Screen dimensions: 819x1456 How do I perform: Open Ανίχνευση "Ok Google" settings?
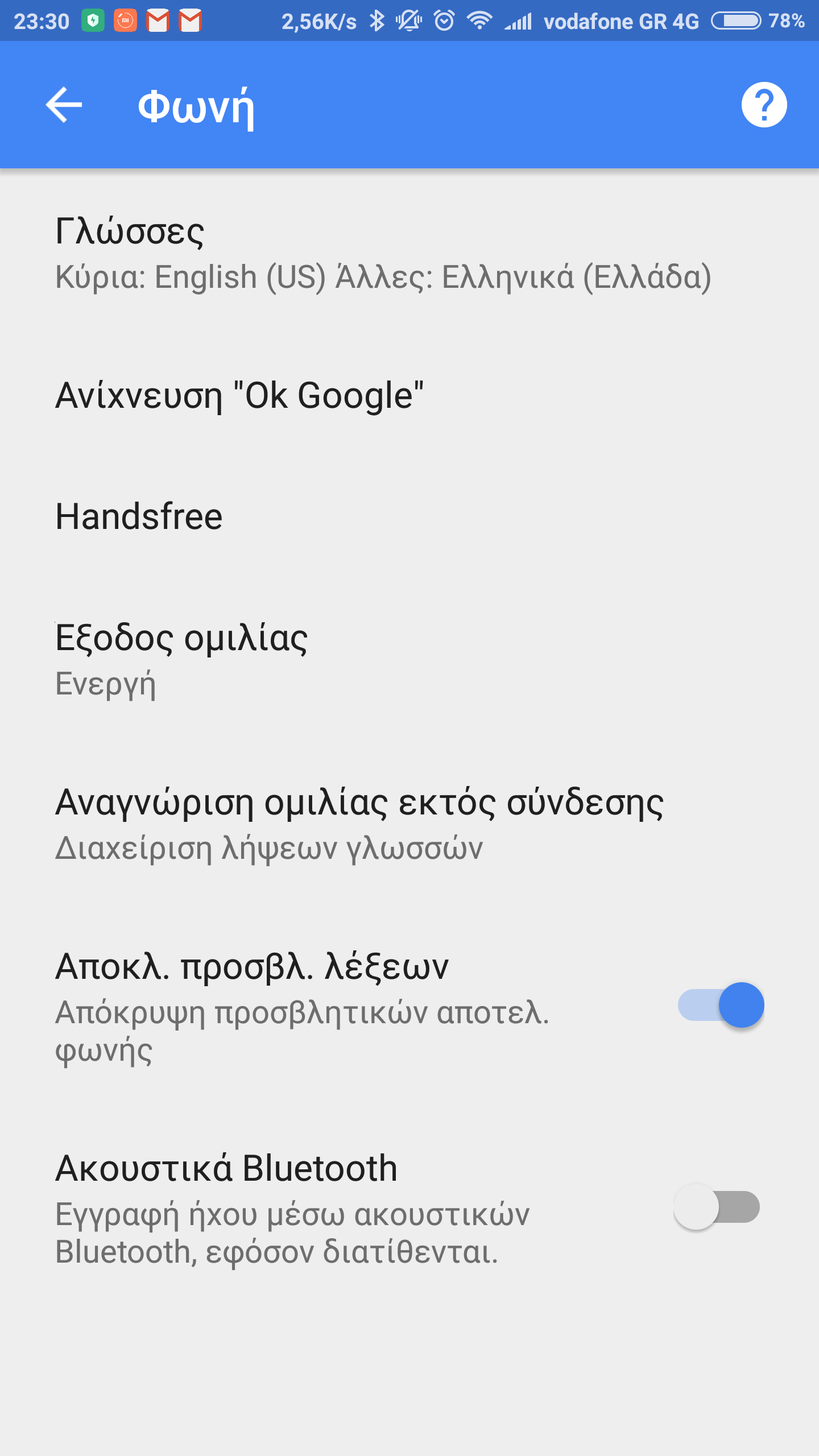[239, 395]
